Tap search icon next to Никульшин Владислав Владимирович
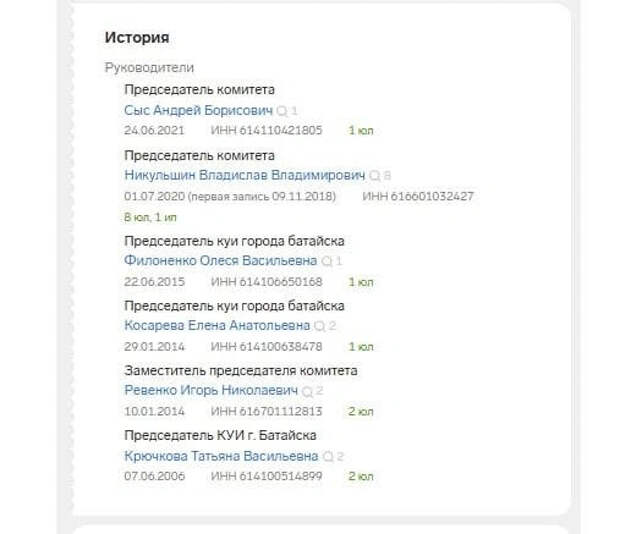Viewport: 620px width, 534px height. [375, 176]
